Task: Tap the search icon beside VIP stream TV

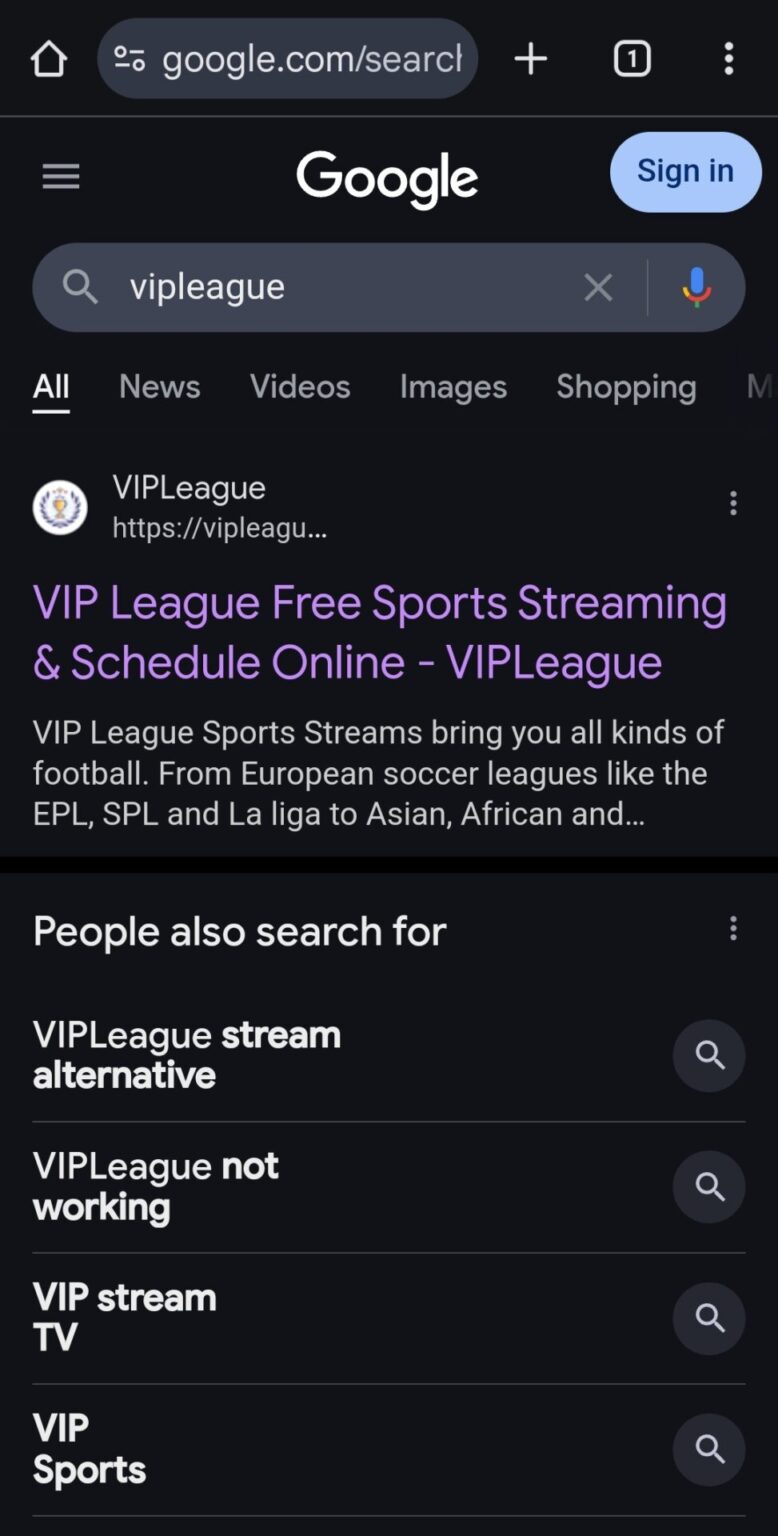Action: 709,1318
